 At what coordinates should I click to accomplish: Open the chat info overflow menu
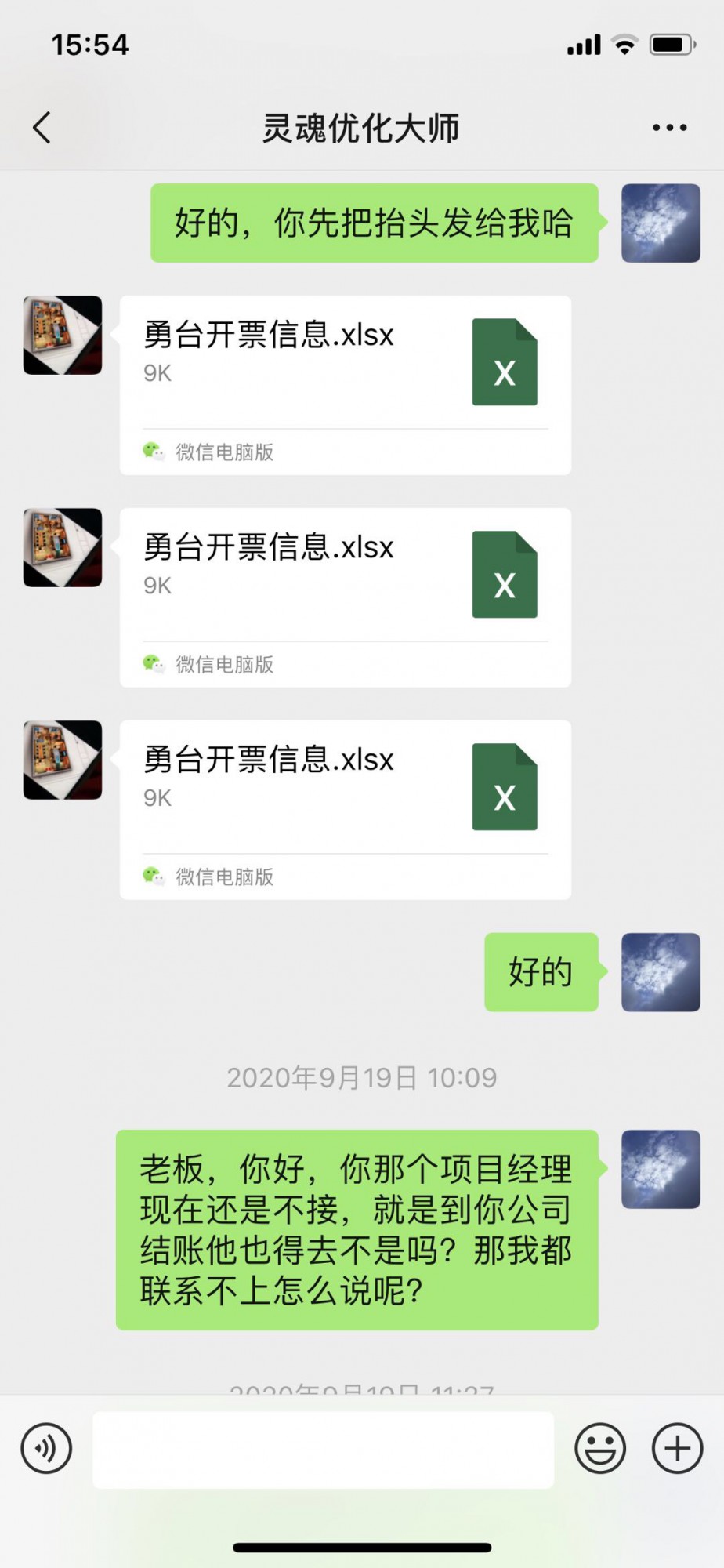pos(669,128)
